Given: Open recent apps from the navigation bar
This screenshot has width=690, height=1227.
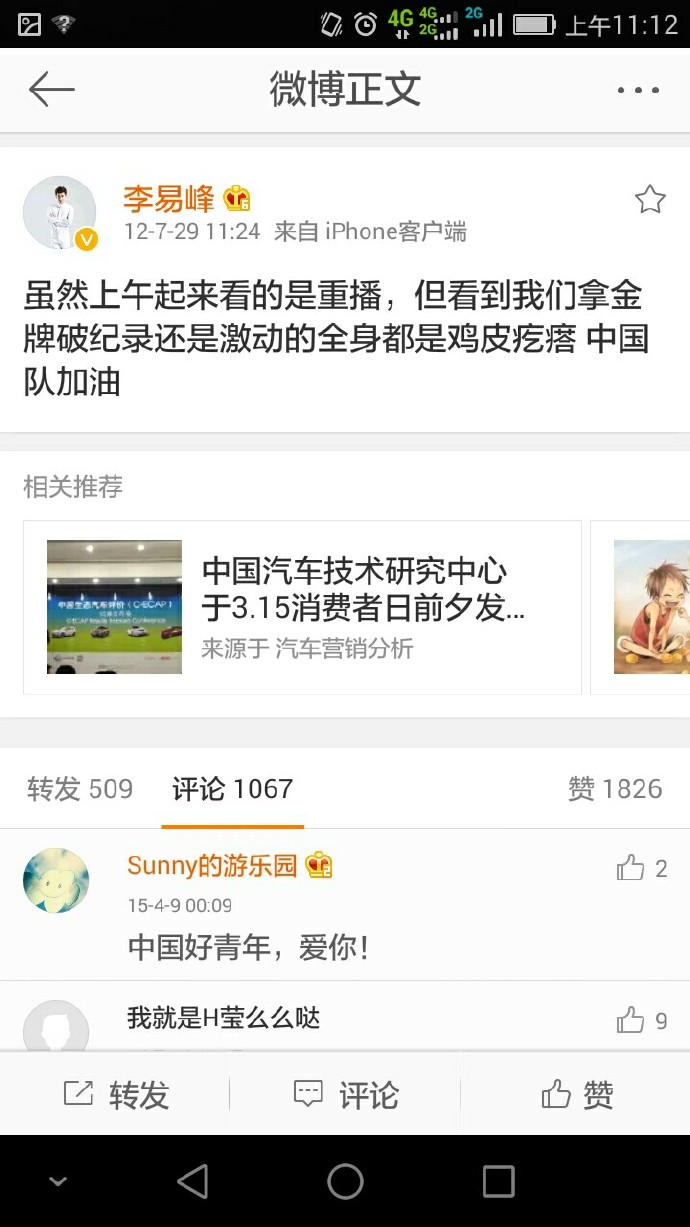Looking at the screenshot, I should (x=498, y=1182).
